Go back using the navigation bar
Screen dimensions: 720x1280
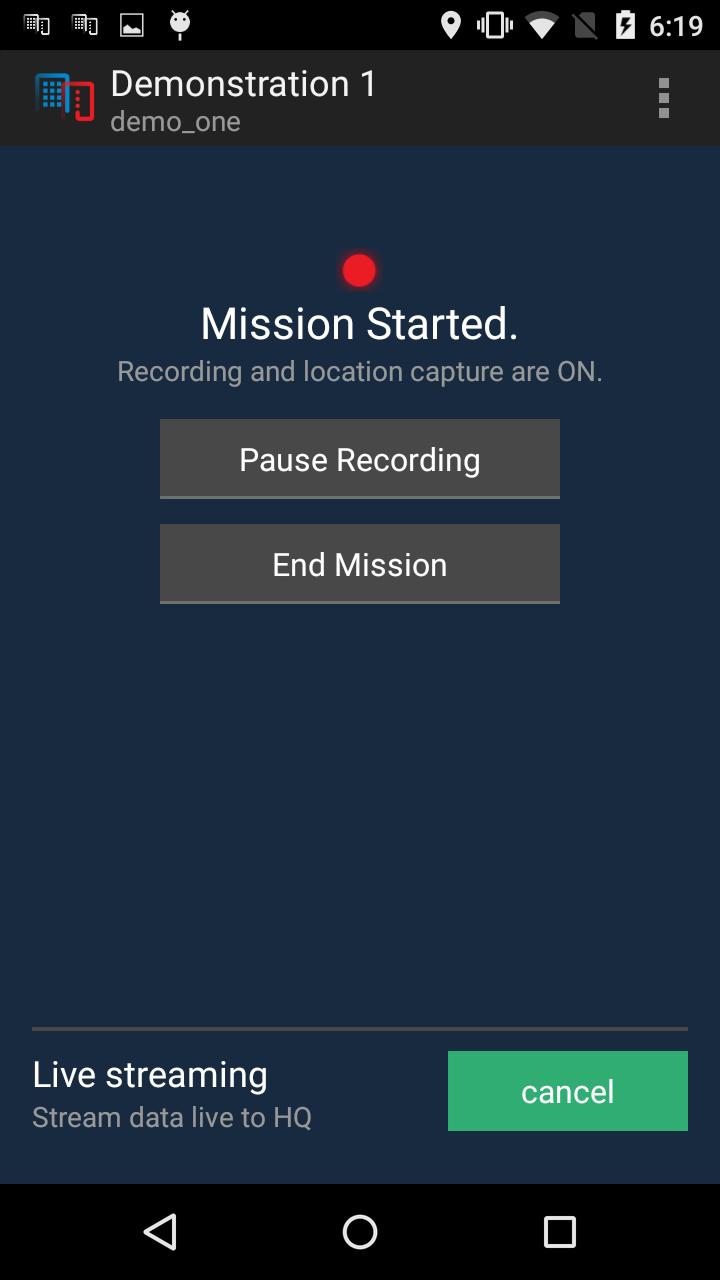(x=161, y=1232)
